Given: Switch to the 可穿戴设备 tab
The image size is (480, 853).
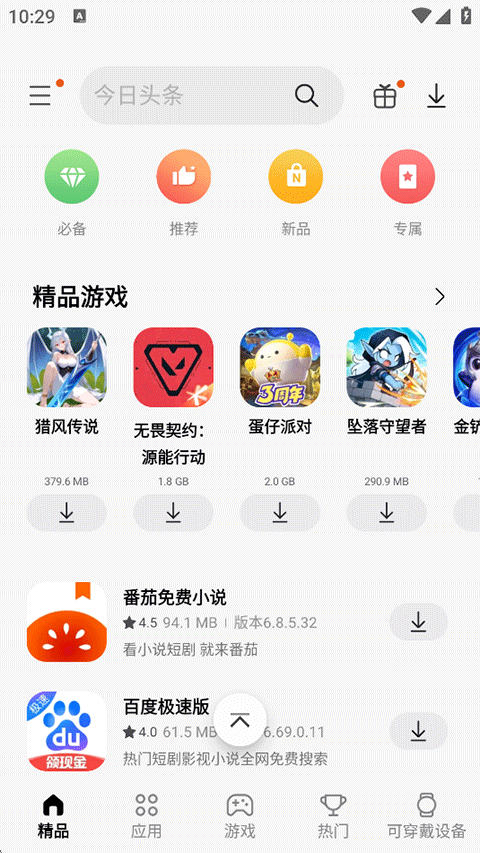Looking at the screenshot, I should click(427, 815).
